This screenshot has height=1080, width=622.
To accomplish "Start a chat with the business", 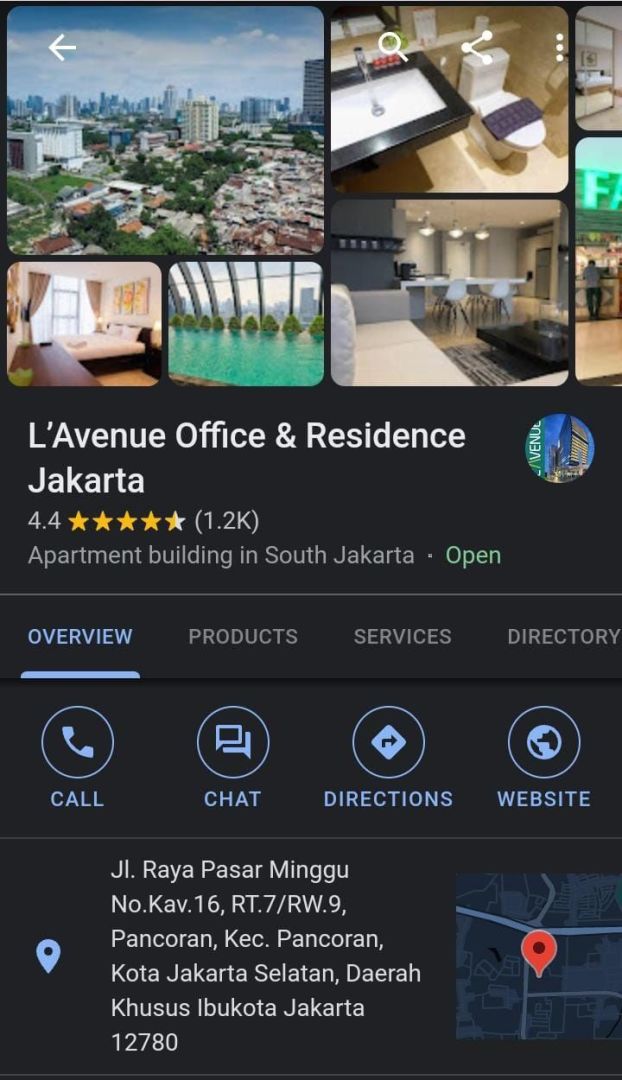I will 232,757.
